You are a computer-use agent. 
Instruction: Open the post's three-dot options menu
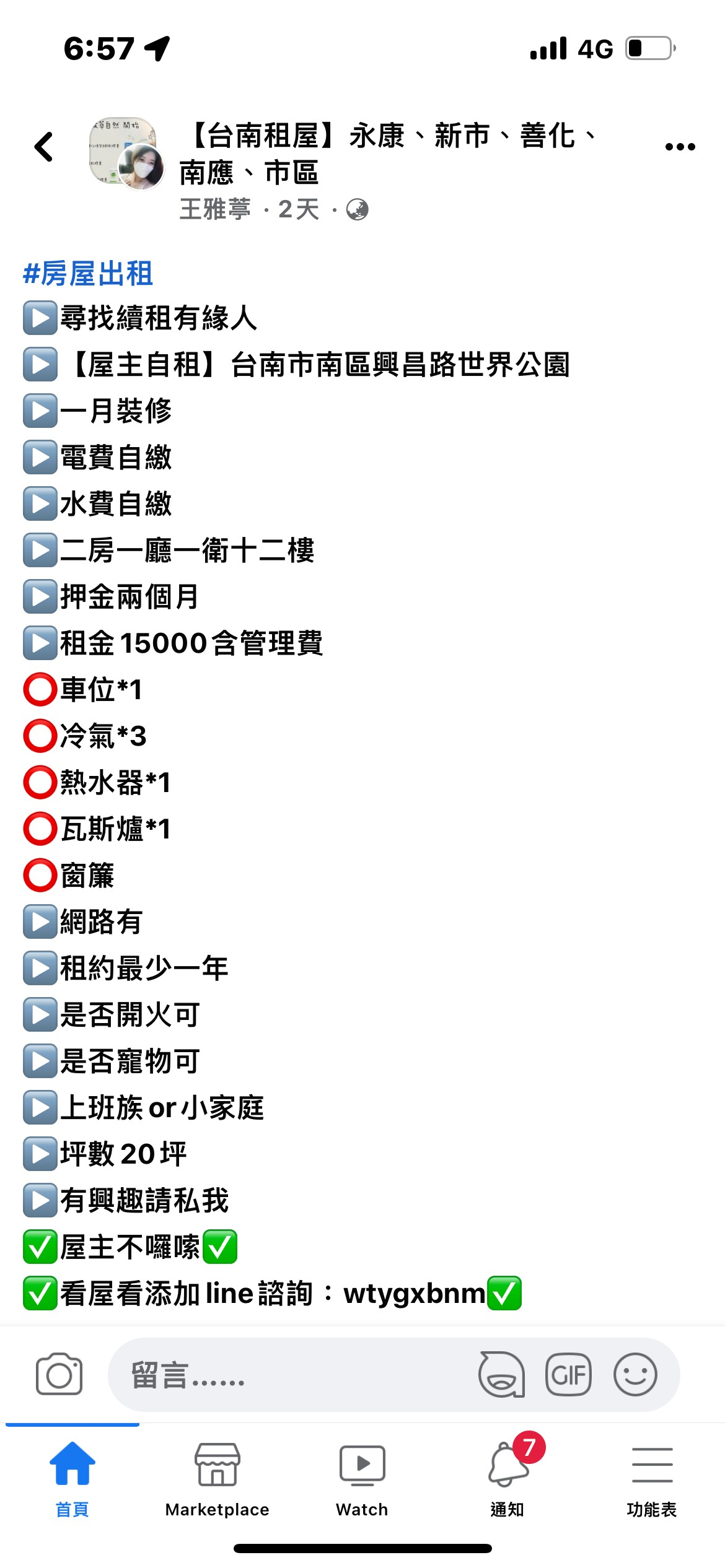click(x=680, y=147)
